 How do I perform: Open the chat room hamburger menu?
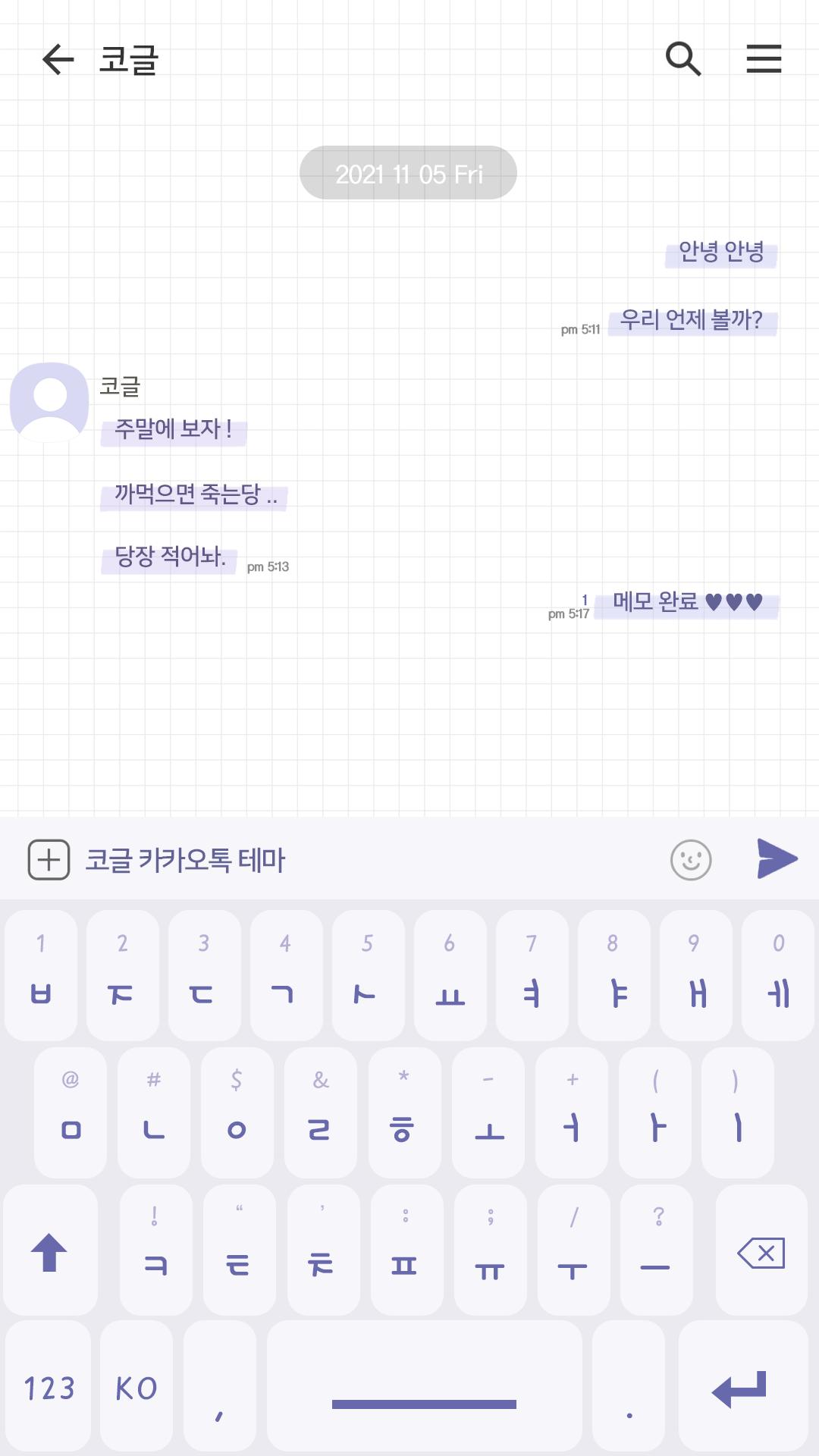pyautogui.click(x=764, y=58)
